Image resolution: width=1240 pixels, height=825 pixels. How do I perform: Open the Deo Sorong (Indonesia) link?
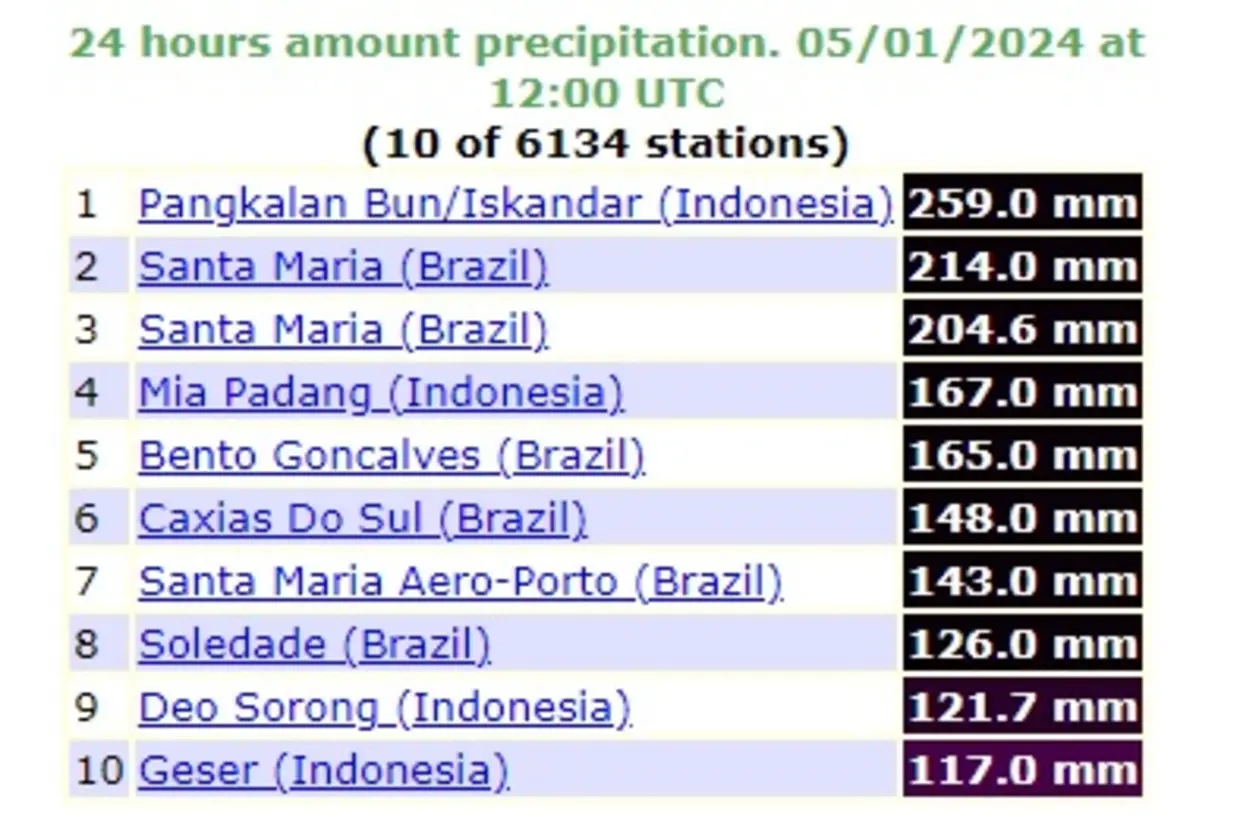[385, 708]
